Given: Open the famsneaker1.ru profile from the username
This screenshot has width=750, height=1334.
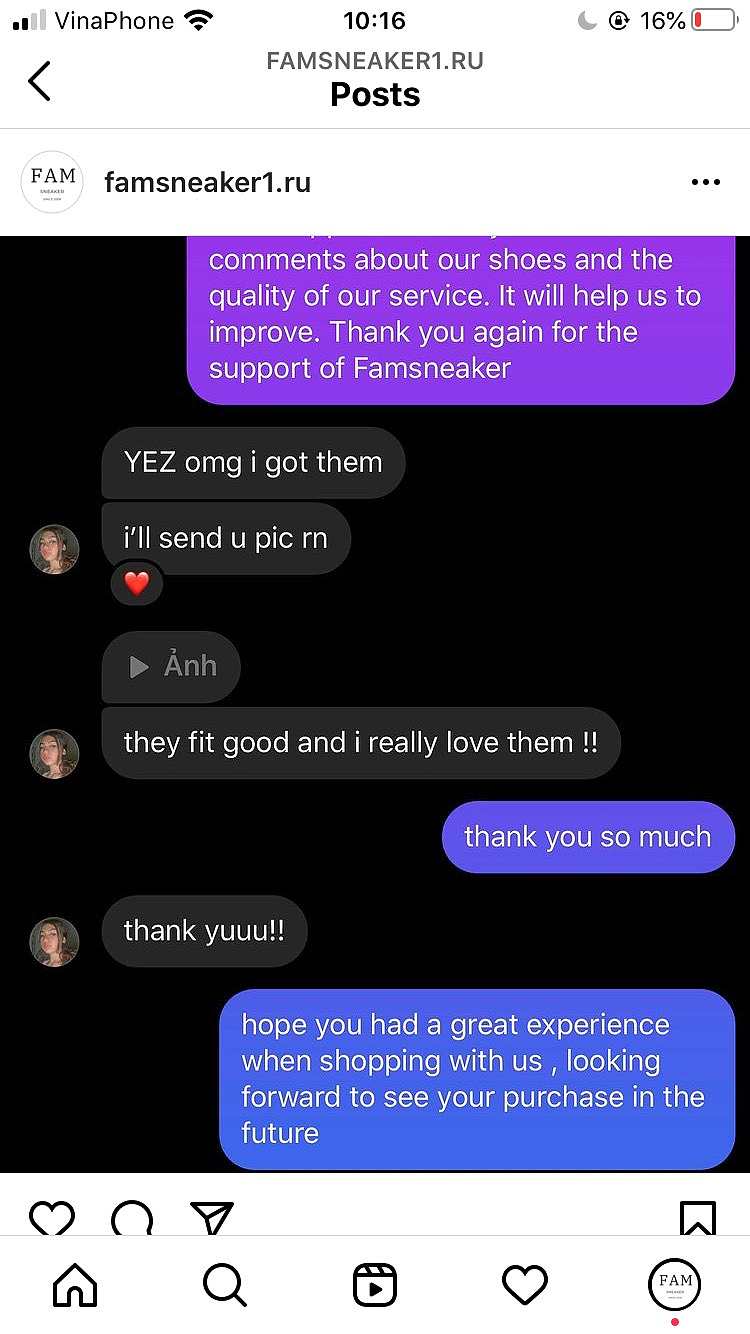Looking at the screenshot, I should coord(208,182).
